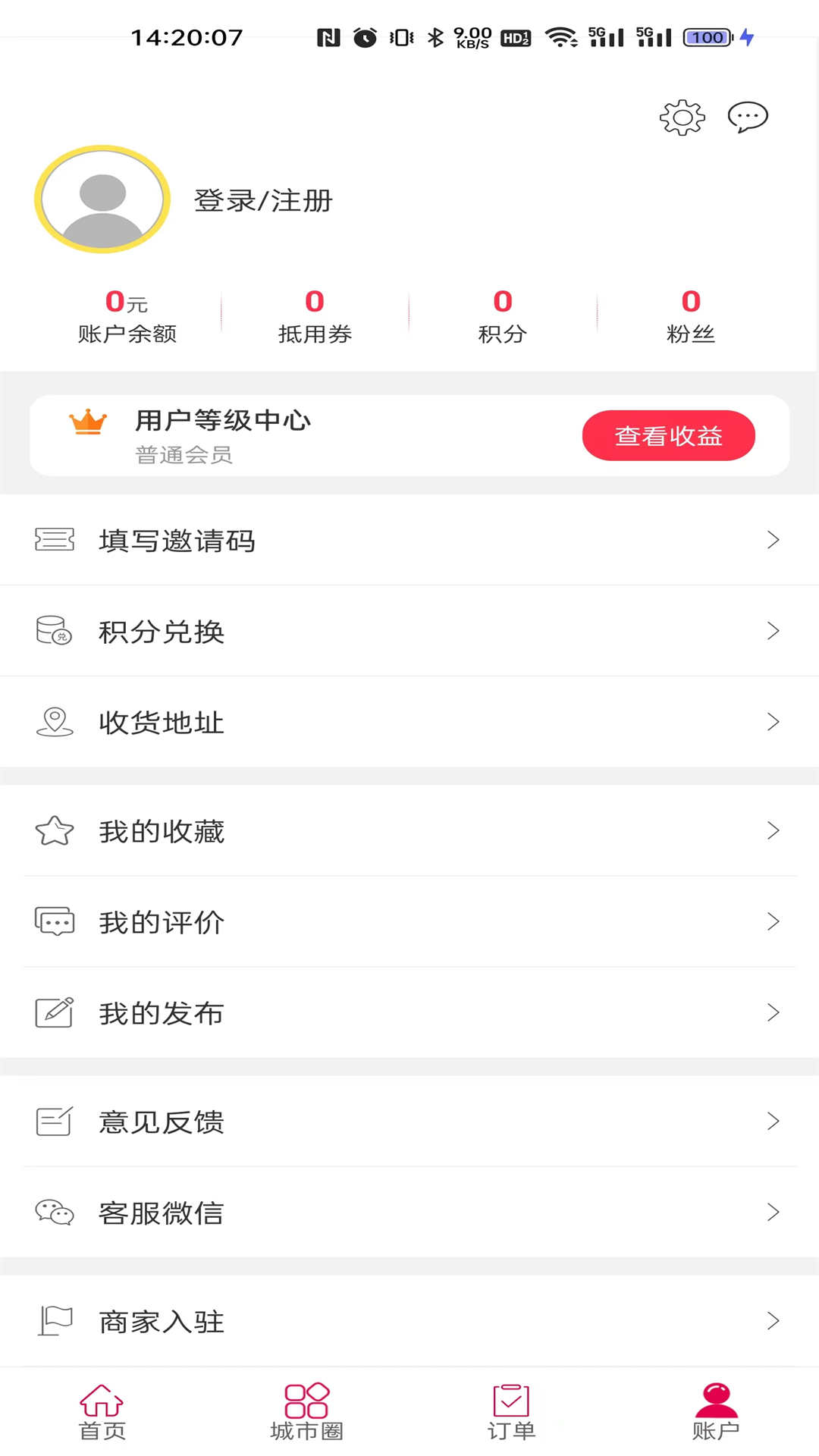Click the 我的收藏 star icon
The image size is (819, 1456).
click(x=53, y=831)
